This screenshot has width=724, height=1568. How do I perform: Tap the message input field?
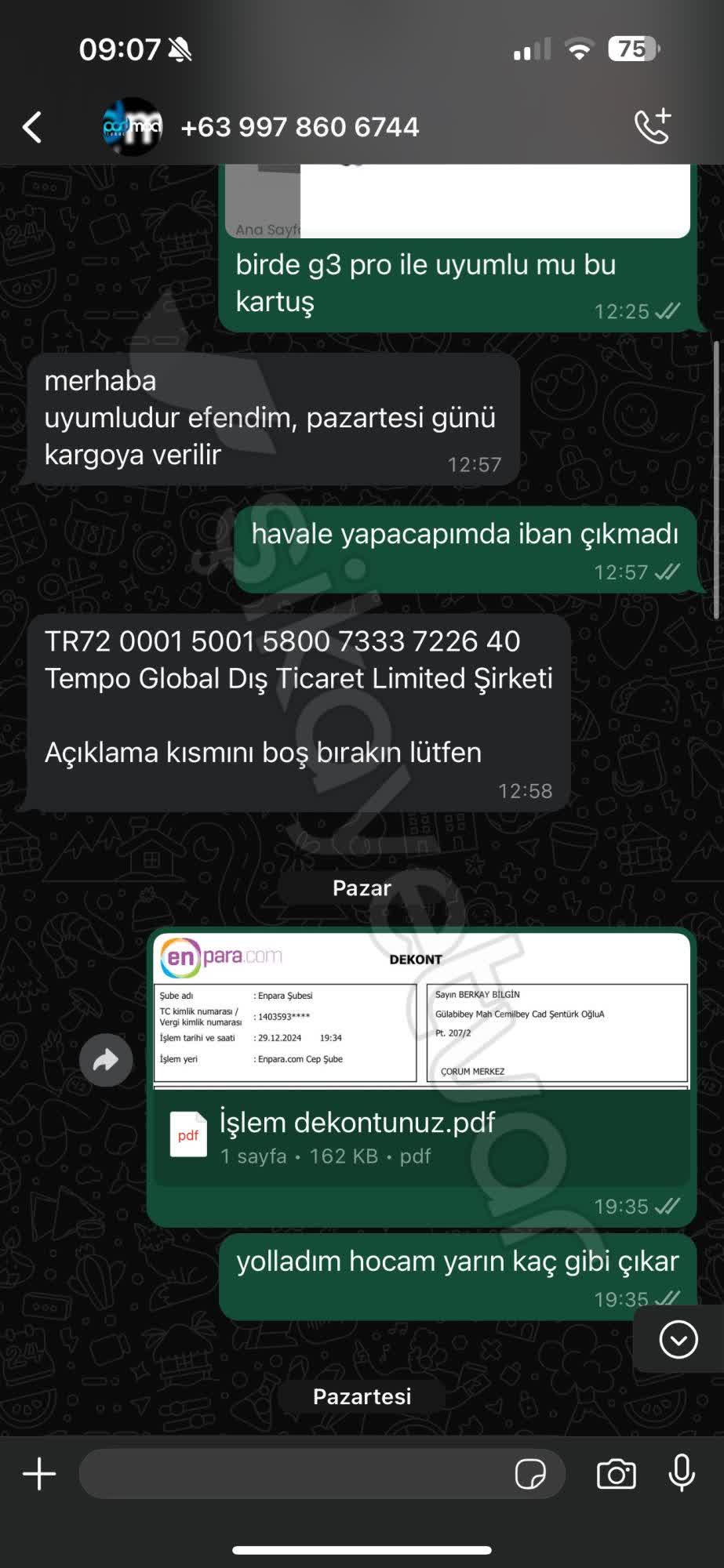[314, 1474]
